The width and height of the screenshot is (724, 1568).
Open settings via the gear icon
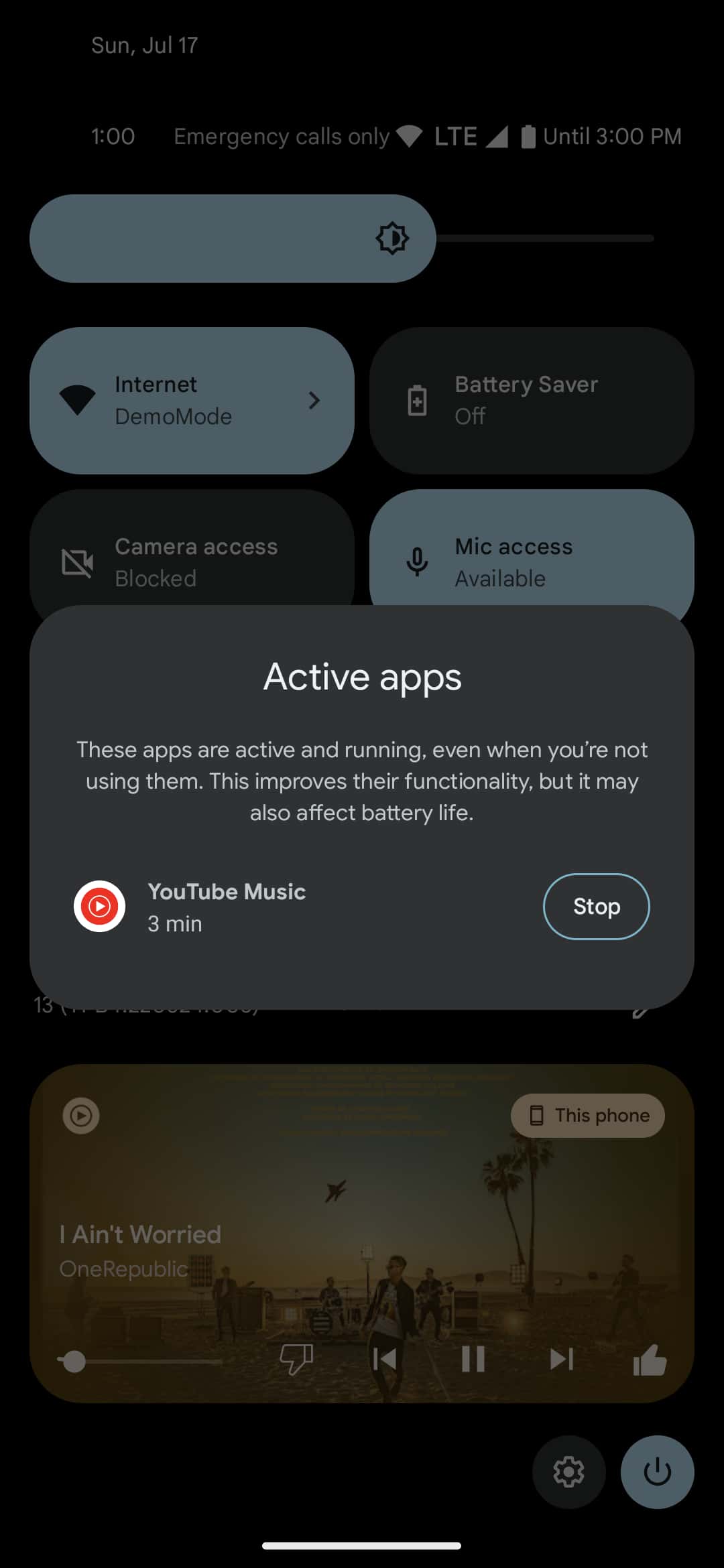[568, 1472]
